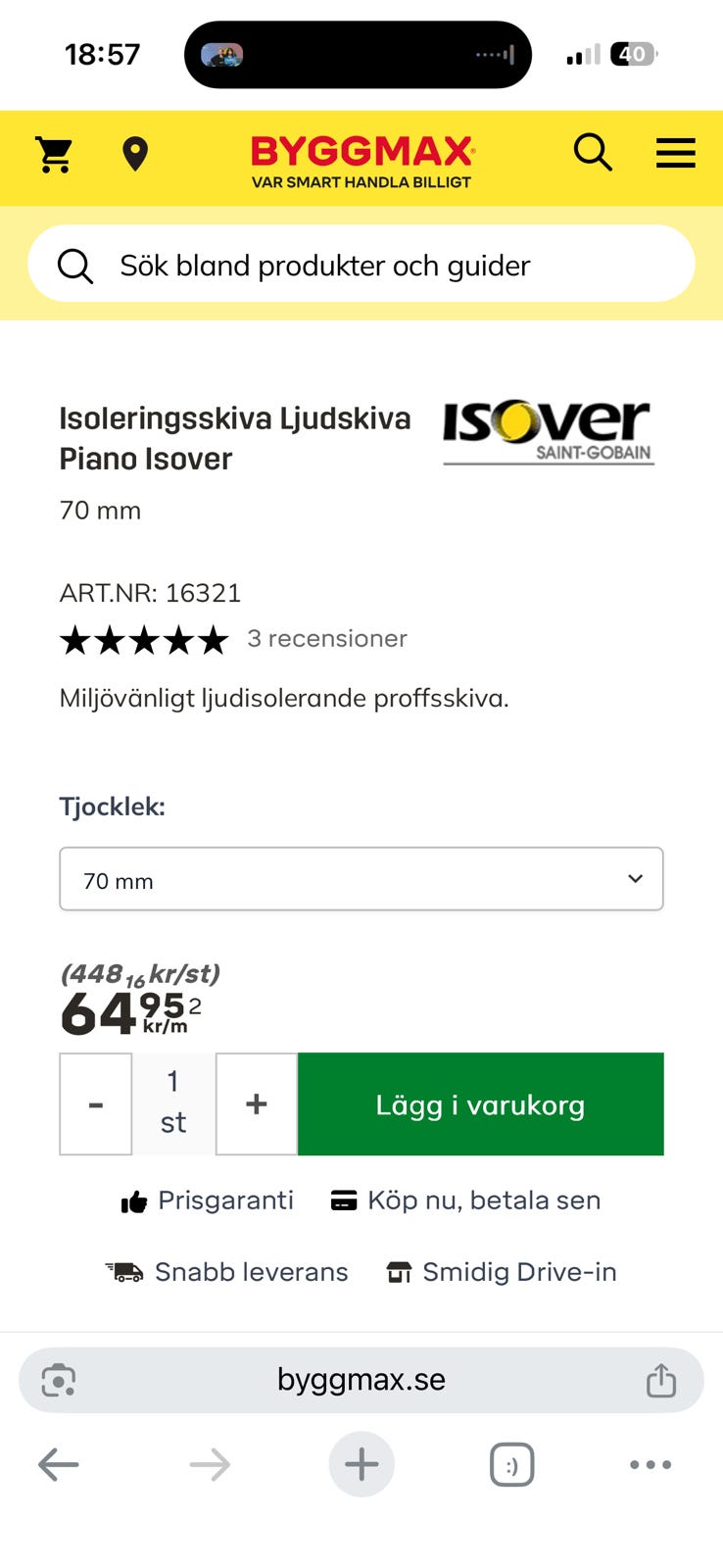Open the share sheet icon
This screenshot has width=723, height=1568.
tap(662, 1380)
